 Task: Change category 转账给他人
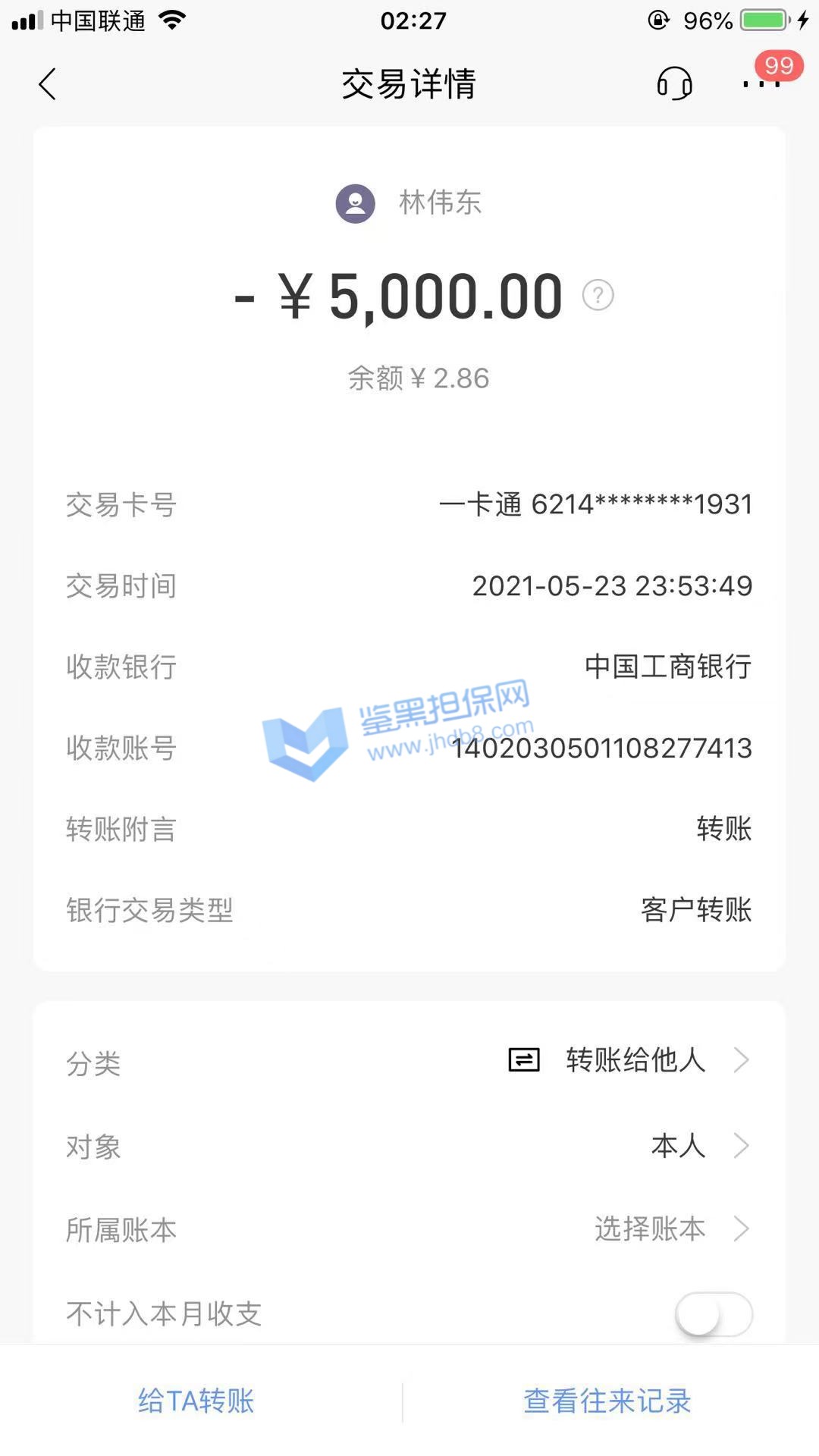[x=635, y=1060]
